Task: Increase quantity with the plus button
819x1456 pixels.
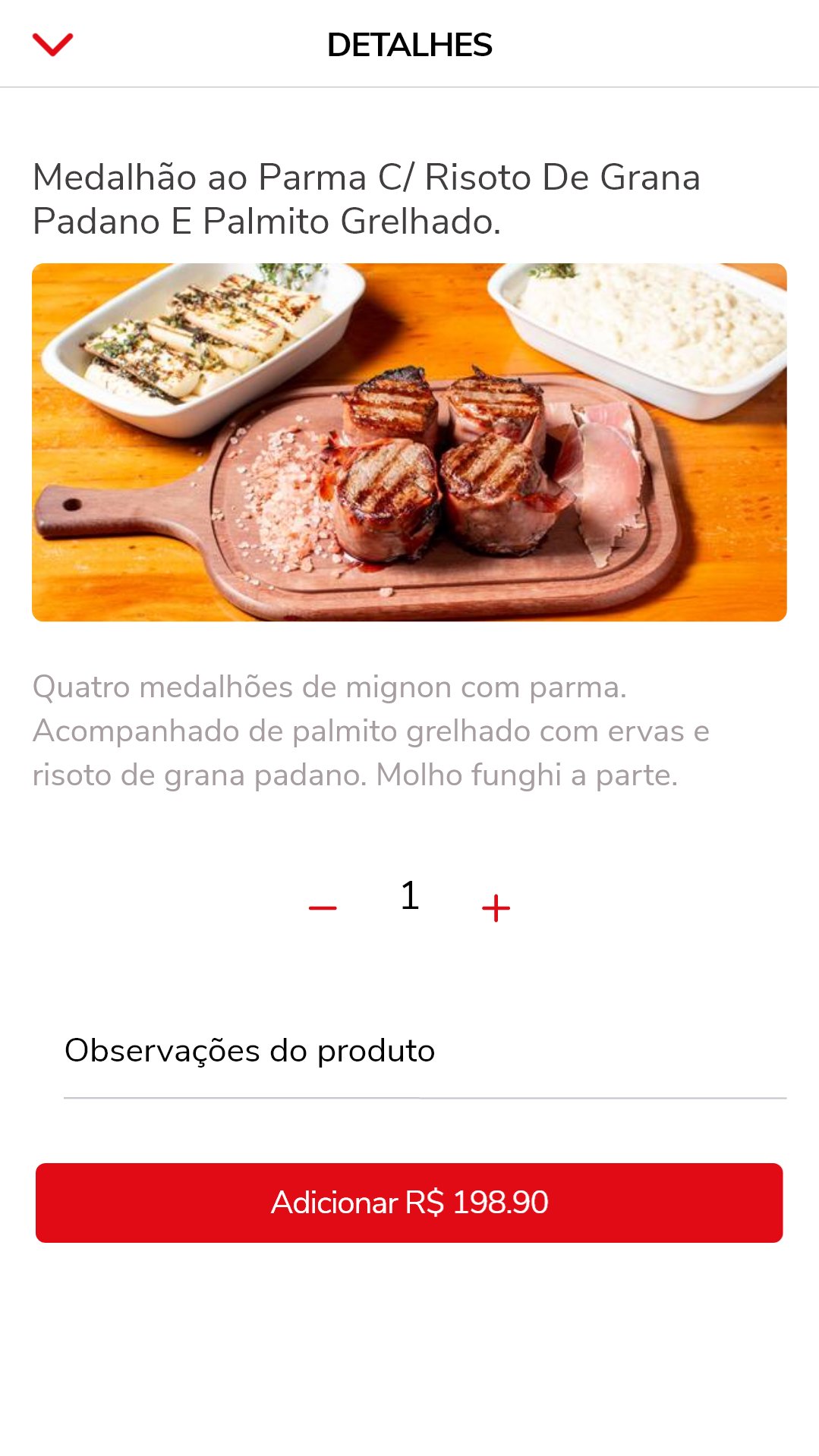Action: click(496, 907)
